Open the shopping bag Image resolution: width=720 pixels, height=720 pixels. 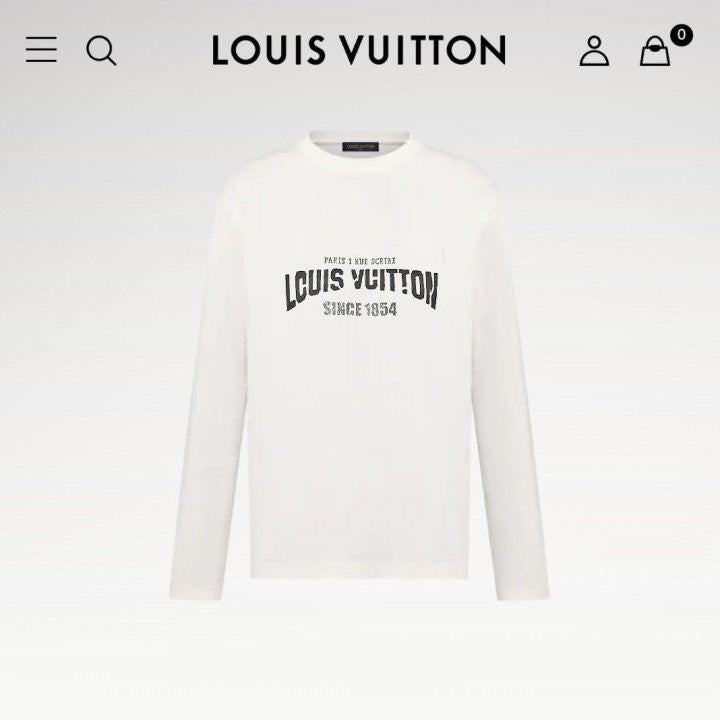pos(656,51)
